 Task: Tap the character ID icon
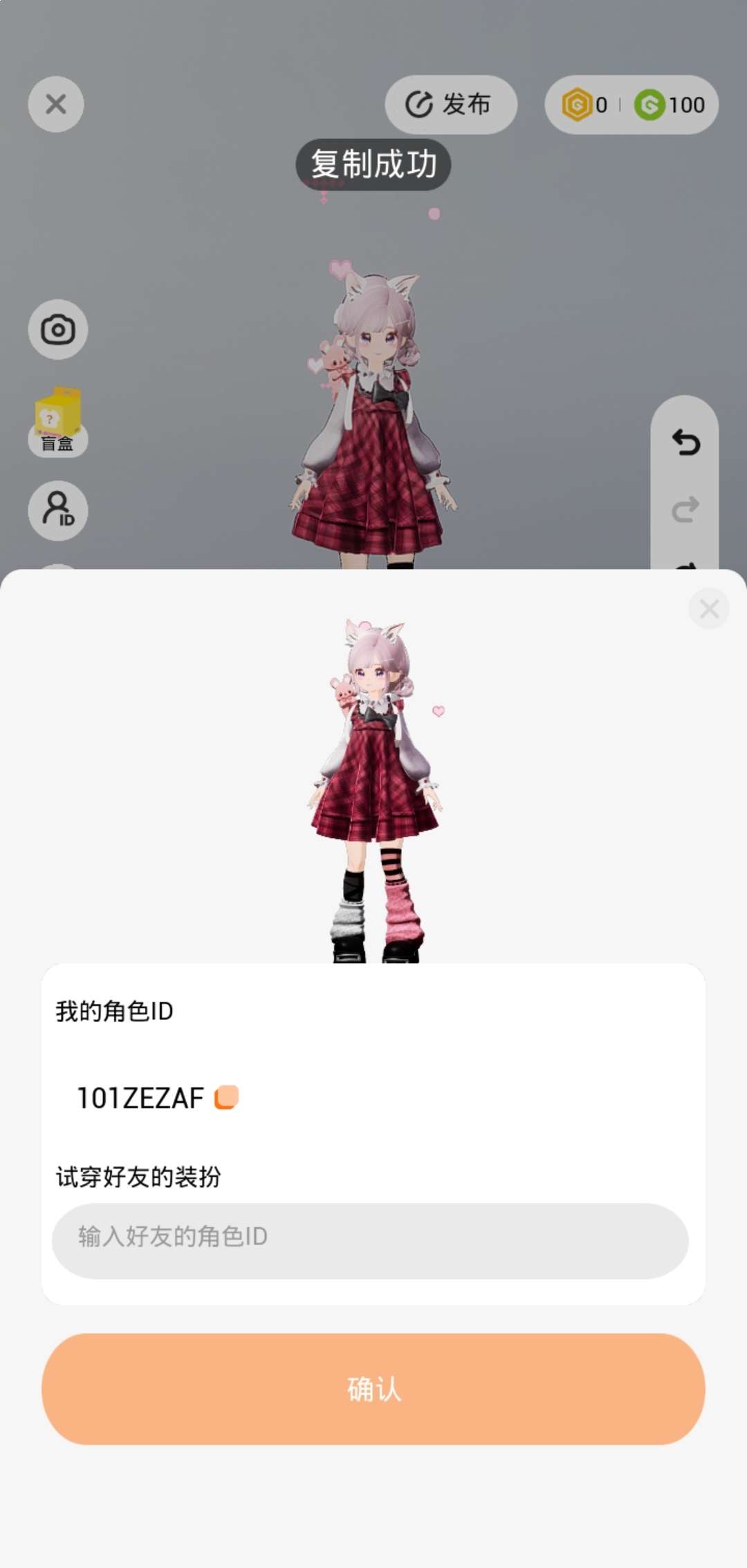[58, 510]
